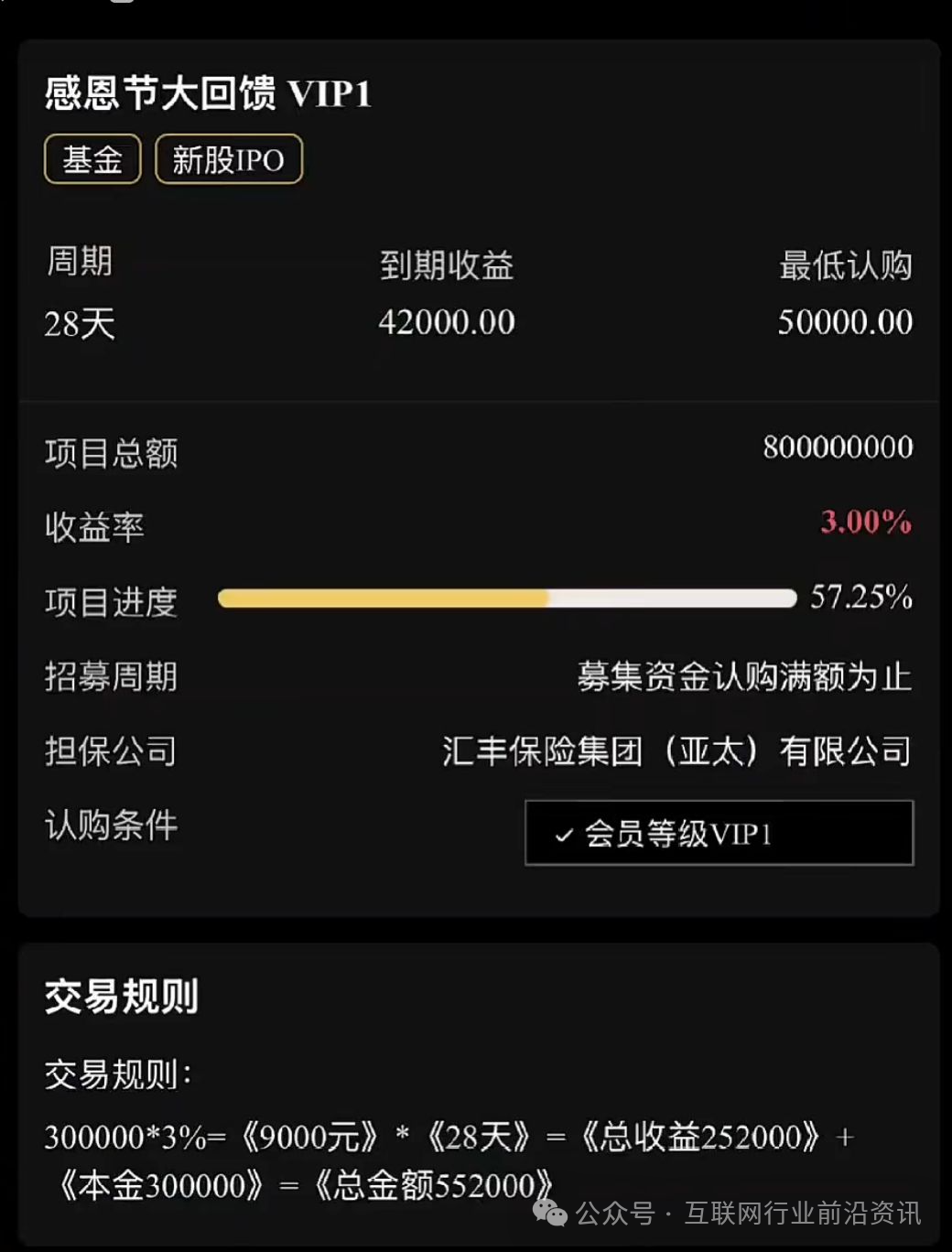Toggle the 会员等级VIP1 condition checkbox
This screenshot has width=952, height=1252.
tap(719, 834)
